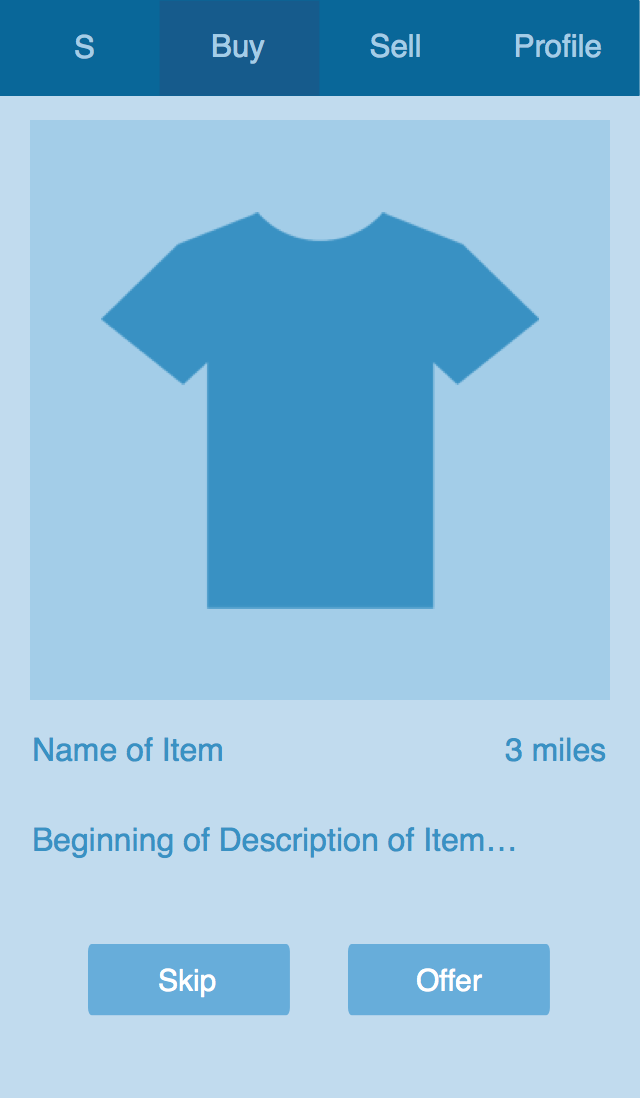Make an offer with the Offer button
Viewport: 640px width, 1098px height.
click(449, 979)
